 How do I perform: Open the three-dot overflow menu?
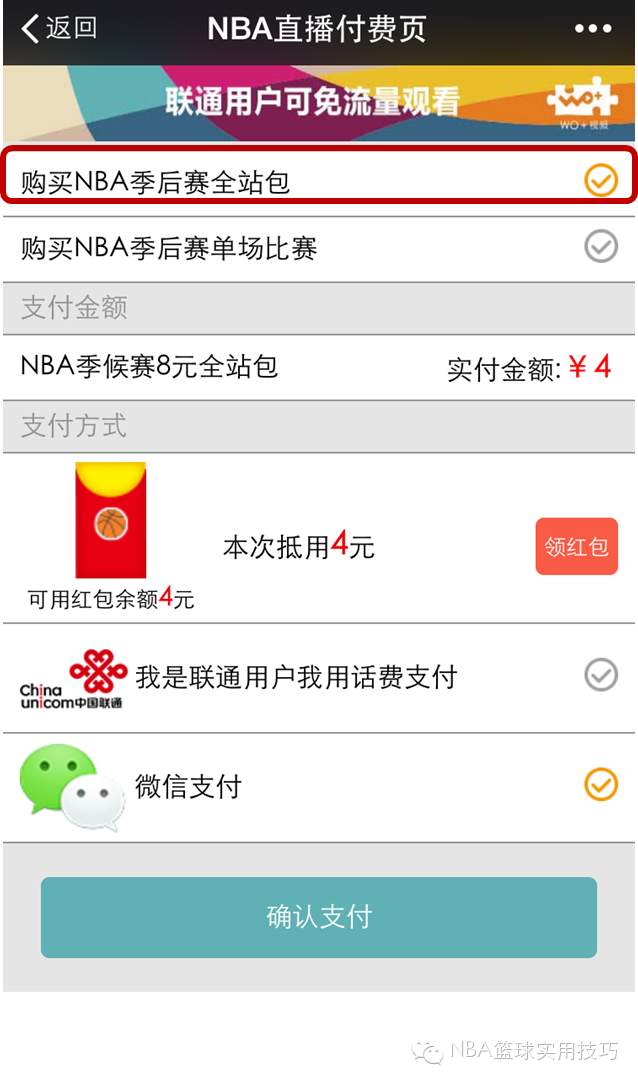coord(592,29)
